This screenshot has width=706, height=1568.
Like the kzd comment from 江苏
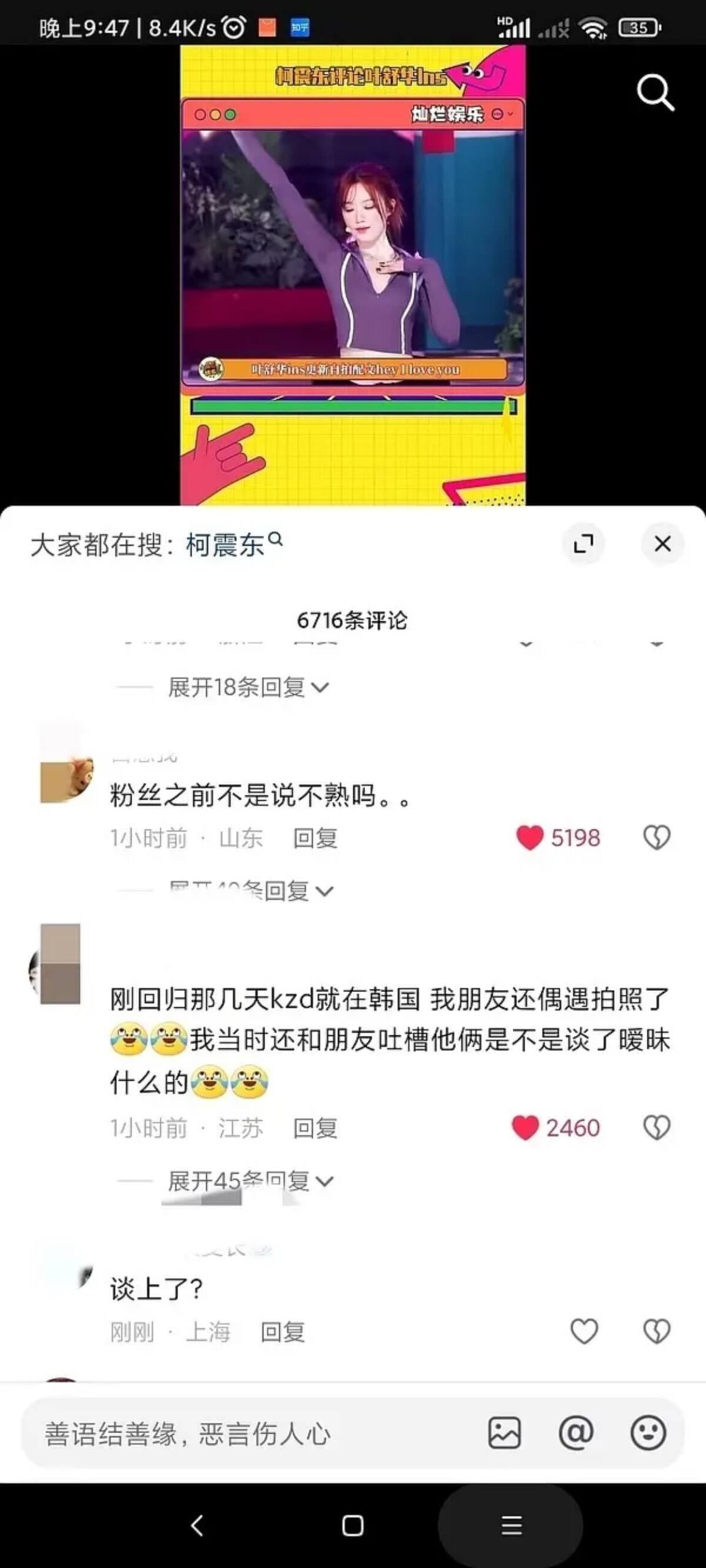[526, 1128]
